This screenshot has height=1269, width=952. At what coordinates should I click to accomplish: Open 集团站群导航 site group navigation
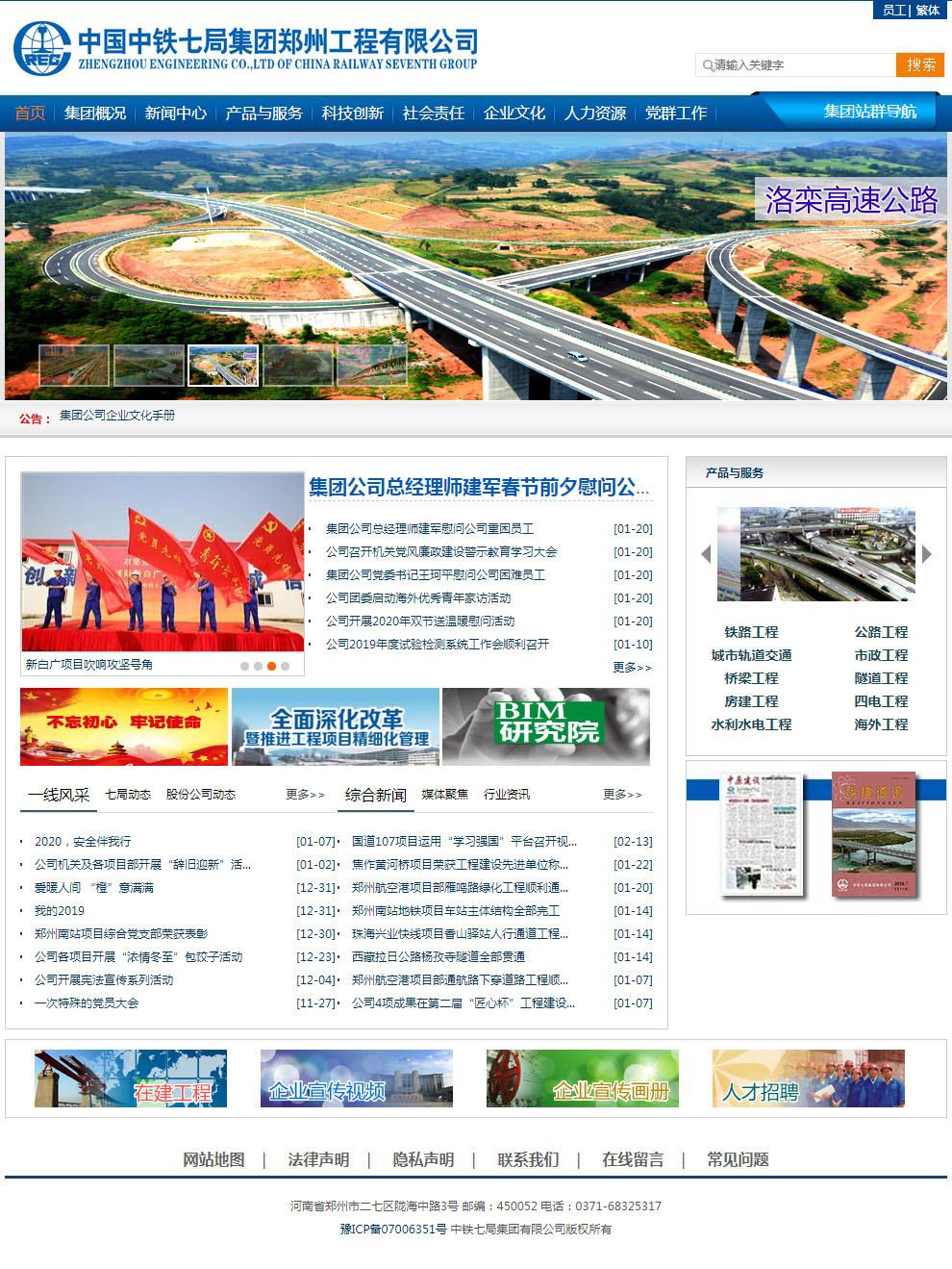[869, 112]
